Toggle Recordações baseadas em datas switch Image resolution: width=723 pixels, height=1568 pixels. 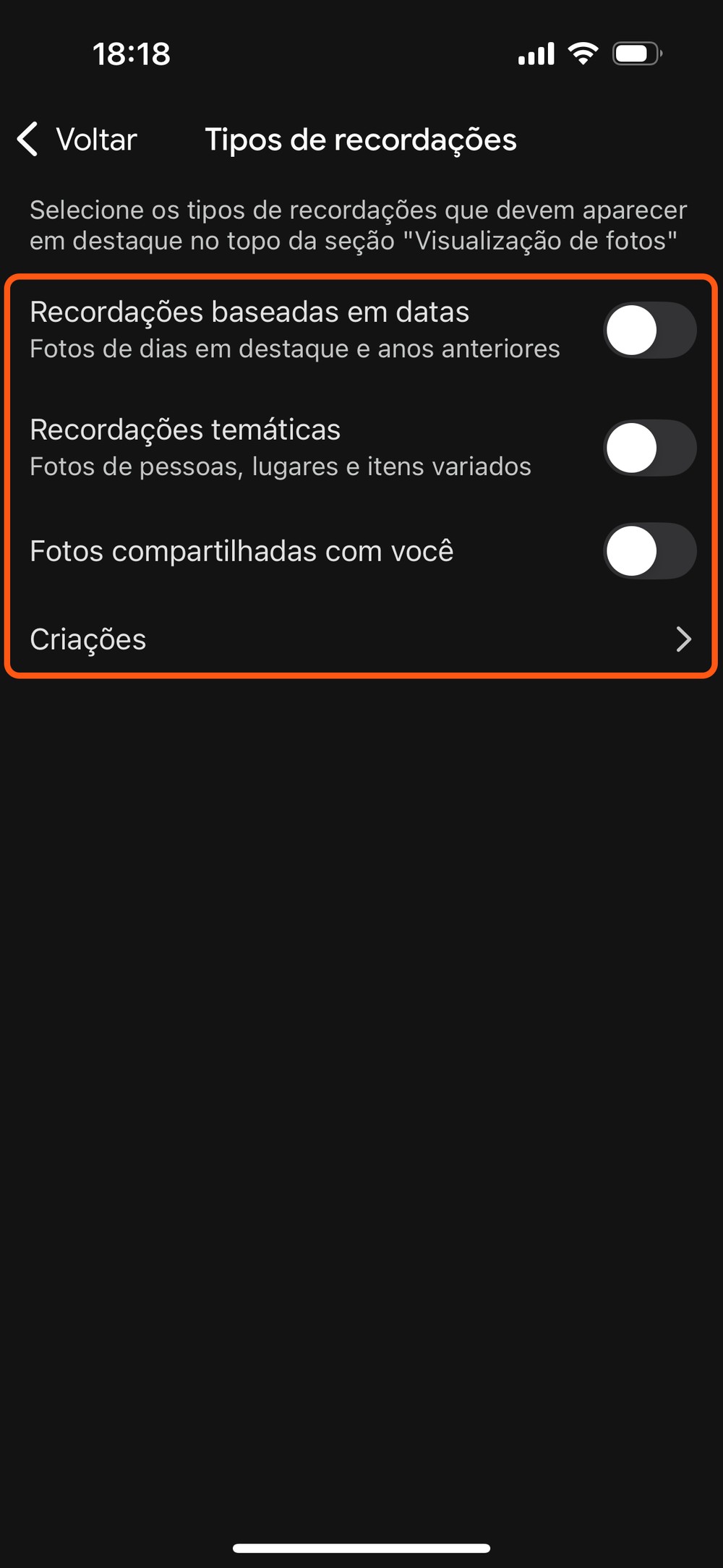coord(649,331)
